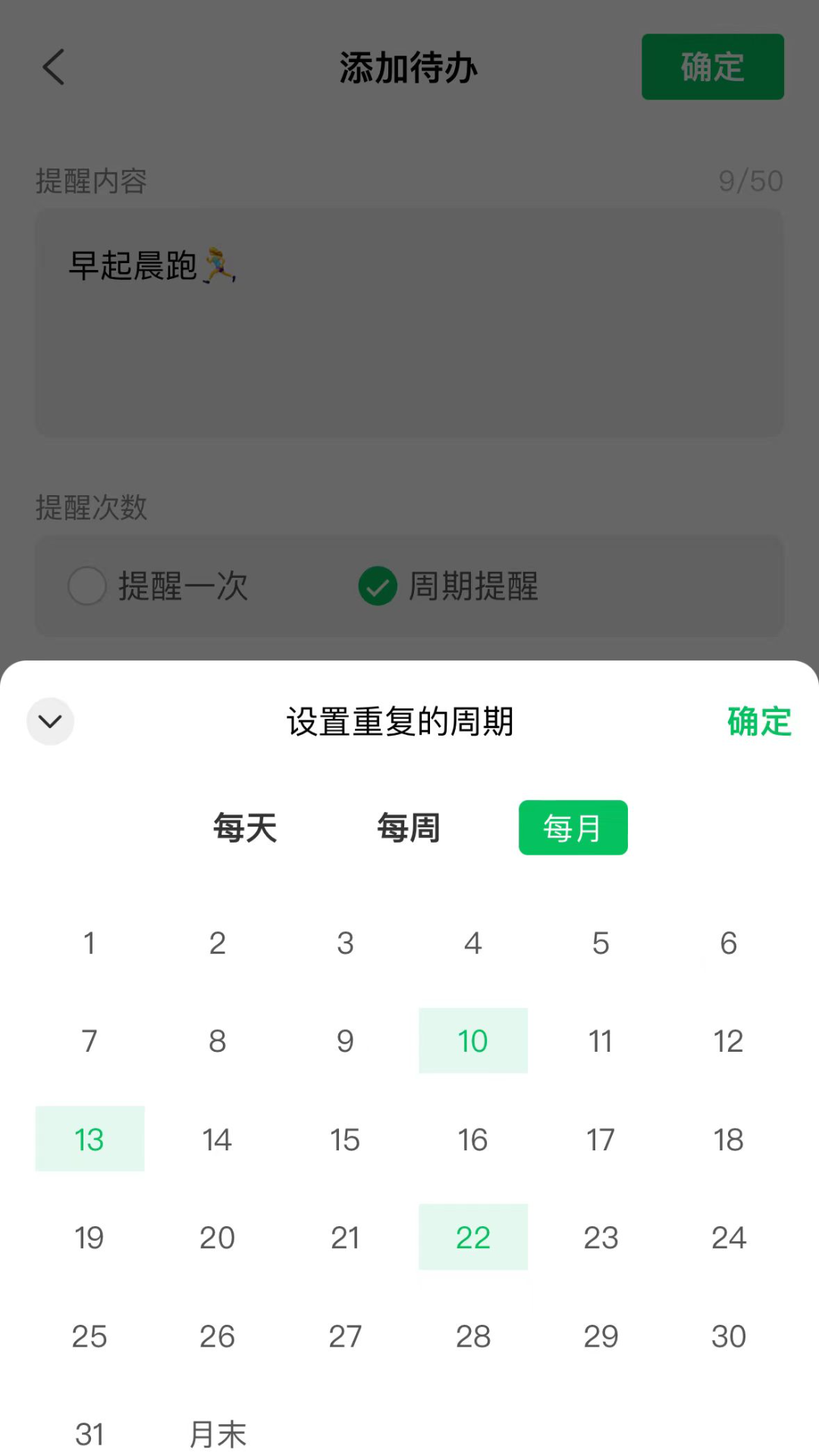819x1456 pixels.
Task: Deselect day 13 in the calendar
Action: click(89, 1138)
